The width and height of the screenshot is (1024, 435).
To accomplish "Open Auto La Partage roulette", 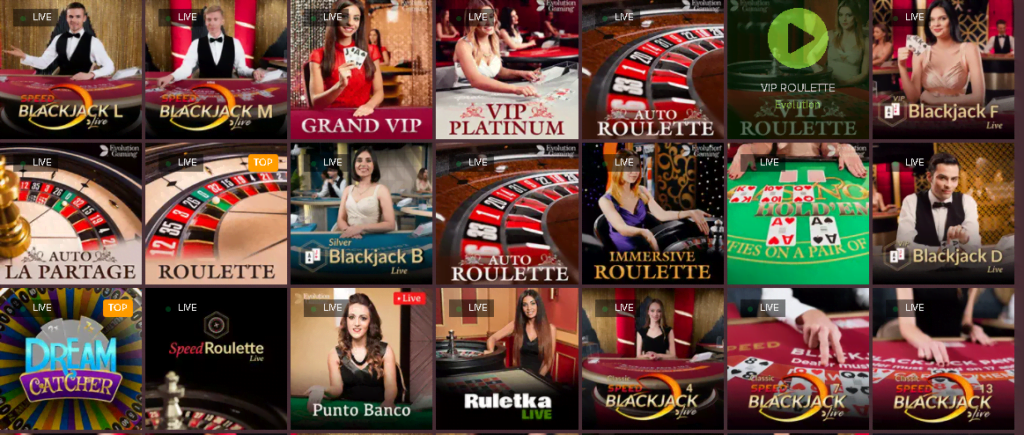I will pyautogui.click(x=71, y=214).
